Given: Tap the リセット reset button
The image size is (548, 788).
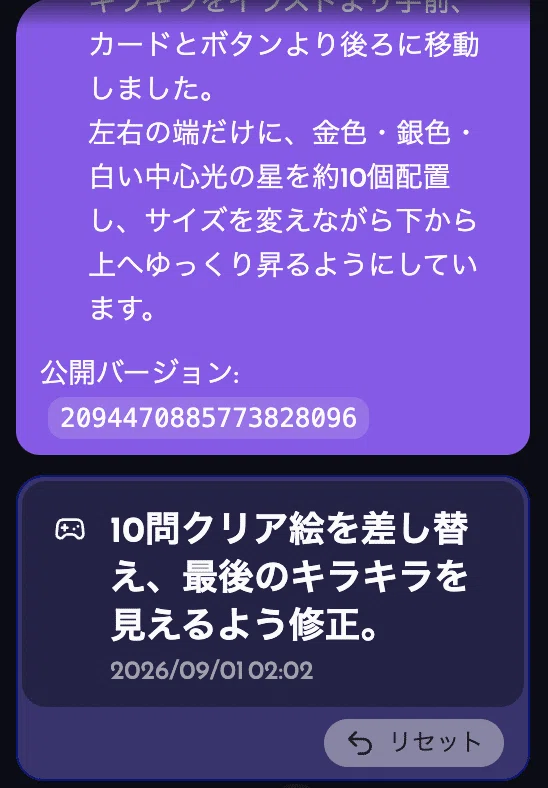Looking at the screenshot, I should coord(413,742).
